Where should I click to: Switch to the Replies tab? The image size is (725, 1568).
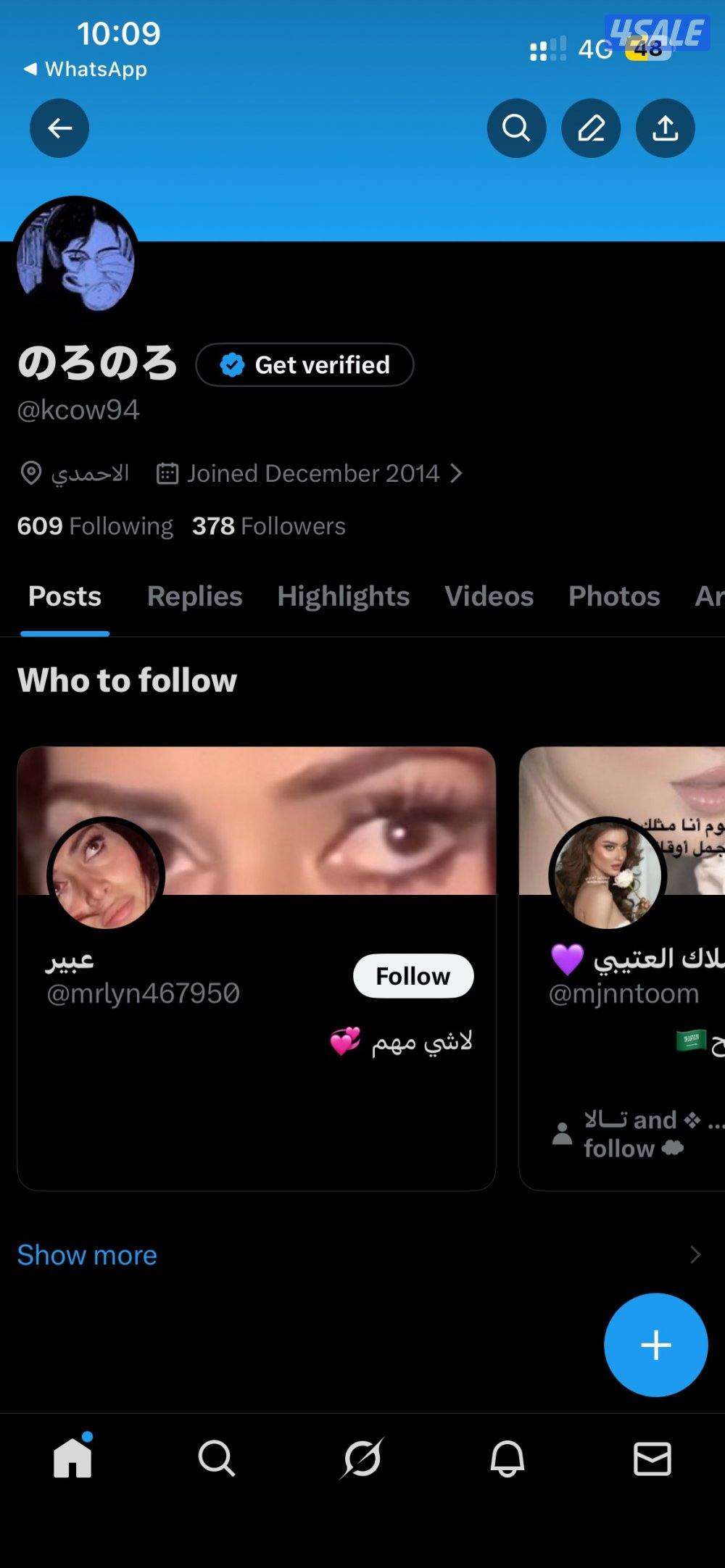coord(194,596)
